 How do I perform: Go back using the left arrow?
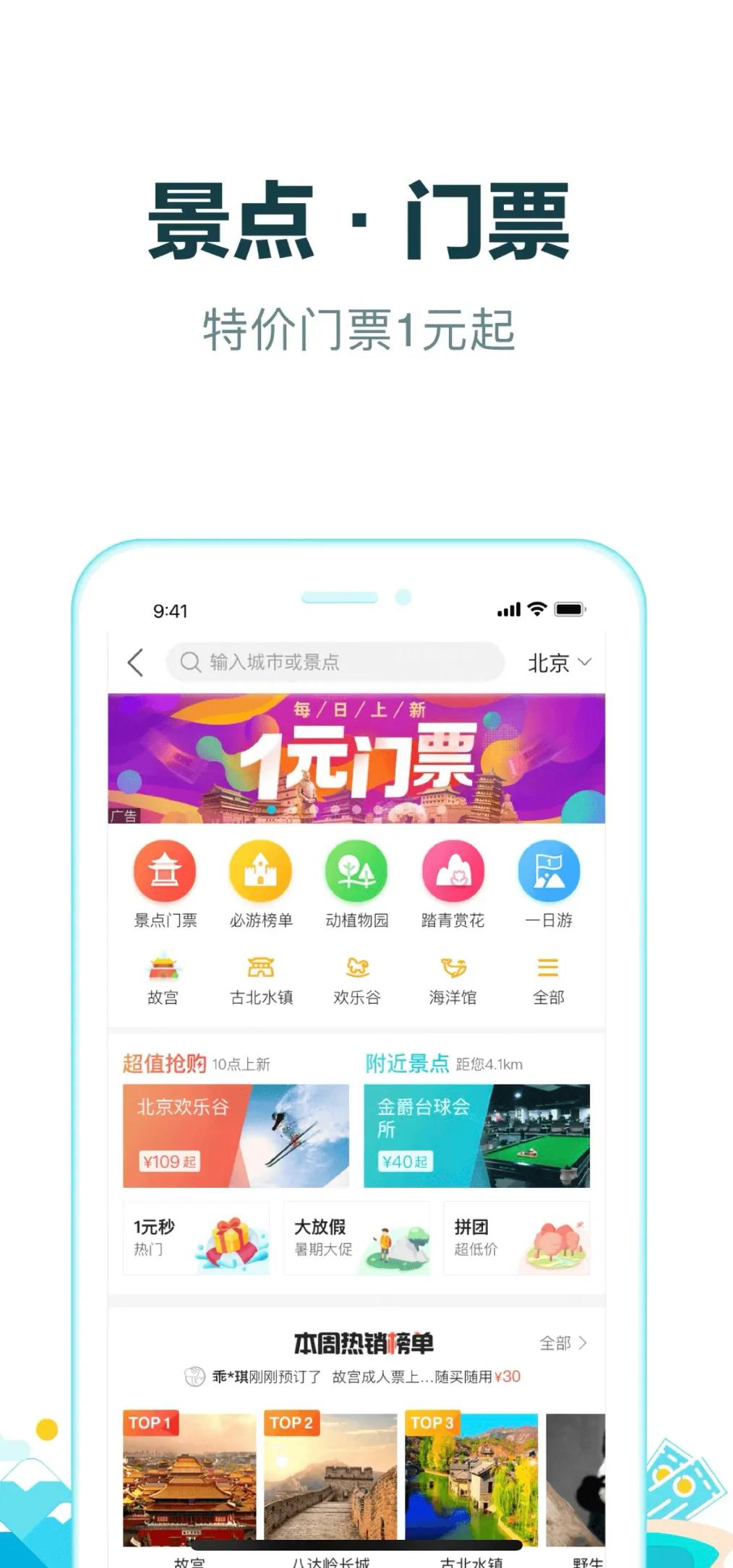pos(136,661)
